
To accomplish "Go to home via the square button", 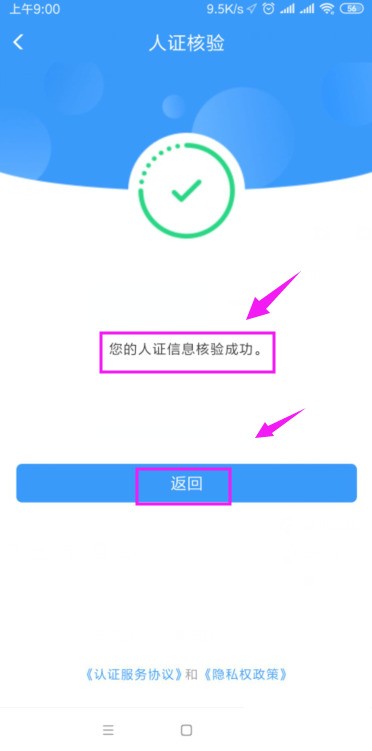I will pos(186,730).
